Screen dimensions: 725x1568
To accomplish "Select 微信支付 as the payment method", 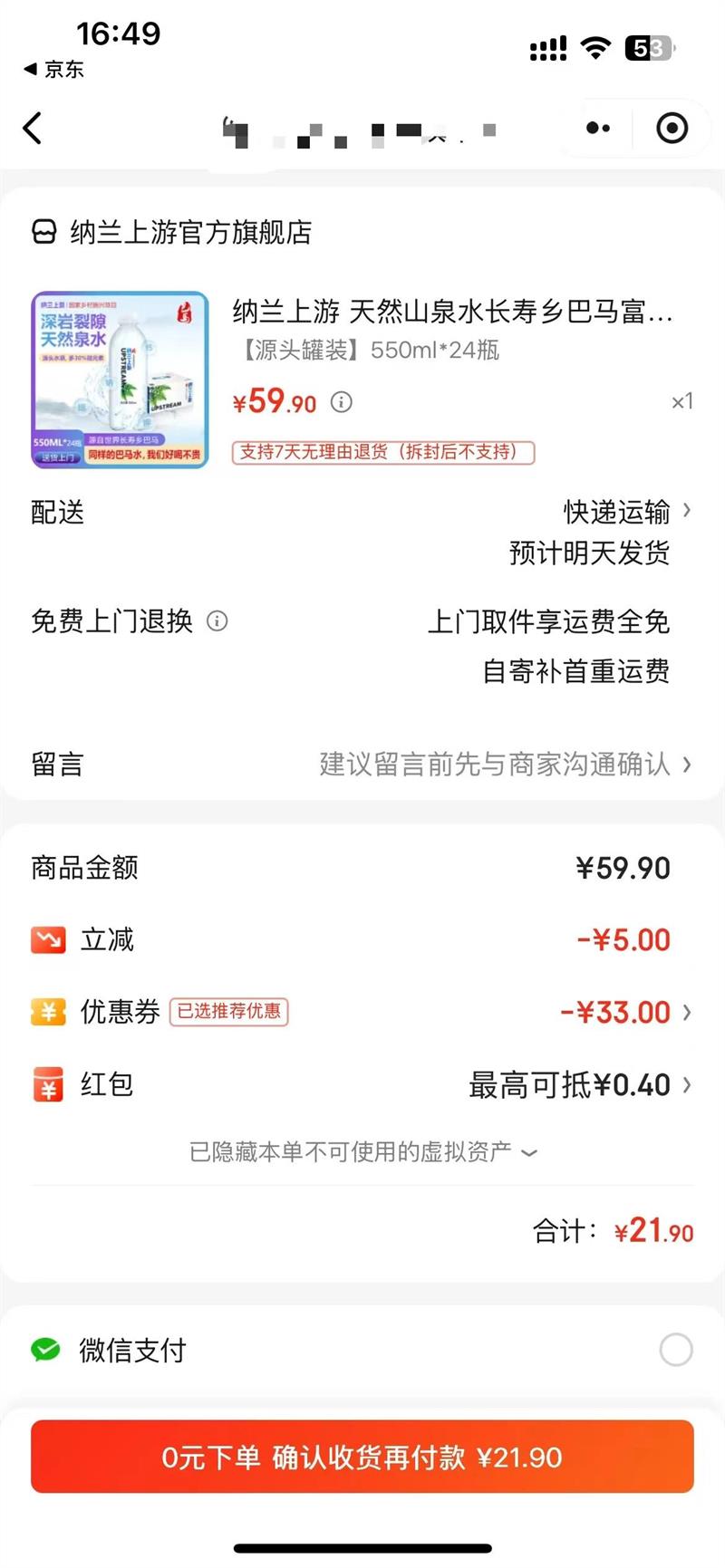I will (x=675, y=1351).
